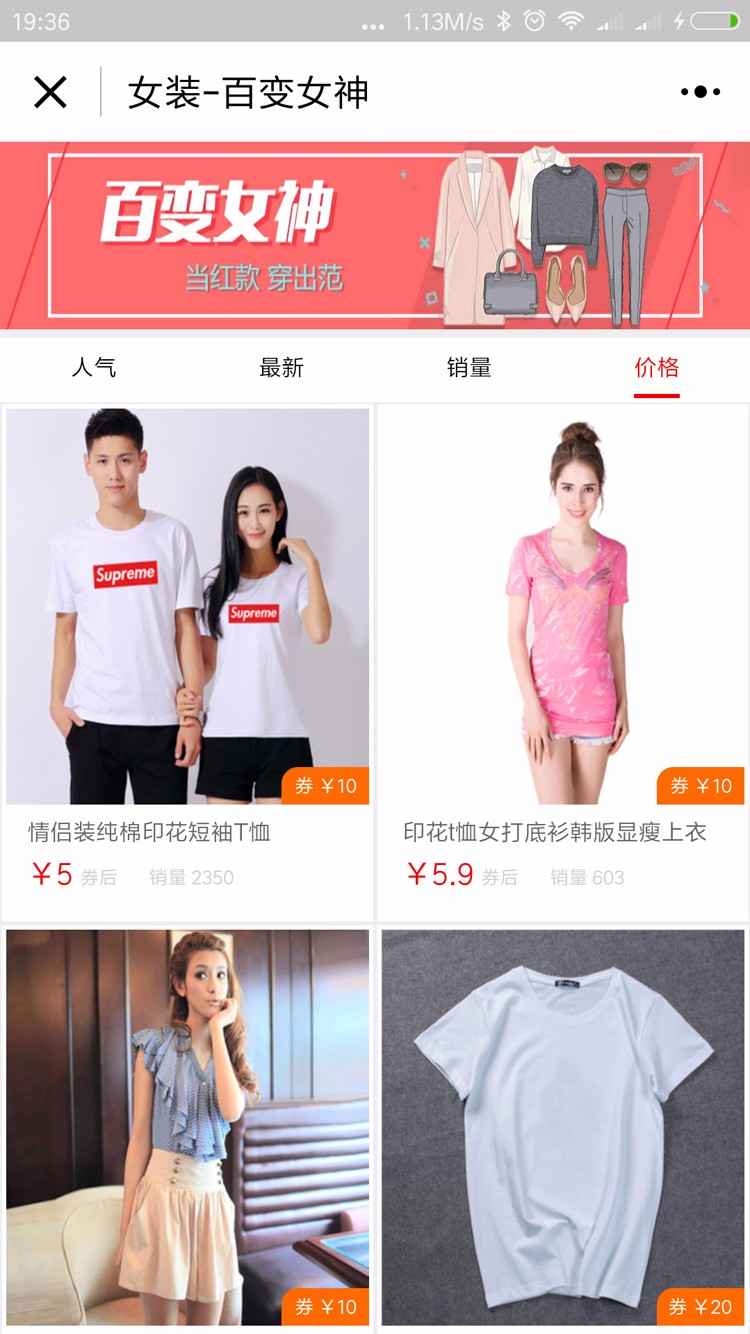Select the 价格 sort tab
The height and width of the screenshot is (1334, 750).
coord(657,368)
